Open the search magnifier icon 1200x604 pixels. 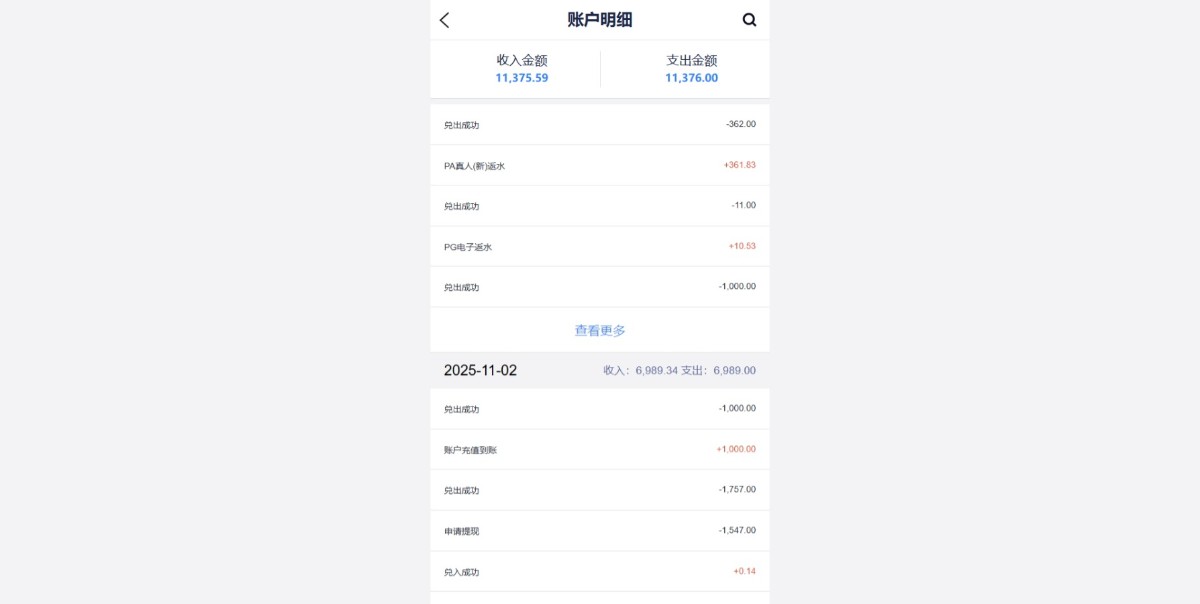pyautogui.click(x=749, y=20)
